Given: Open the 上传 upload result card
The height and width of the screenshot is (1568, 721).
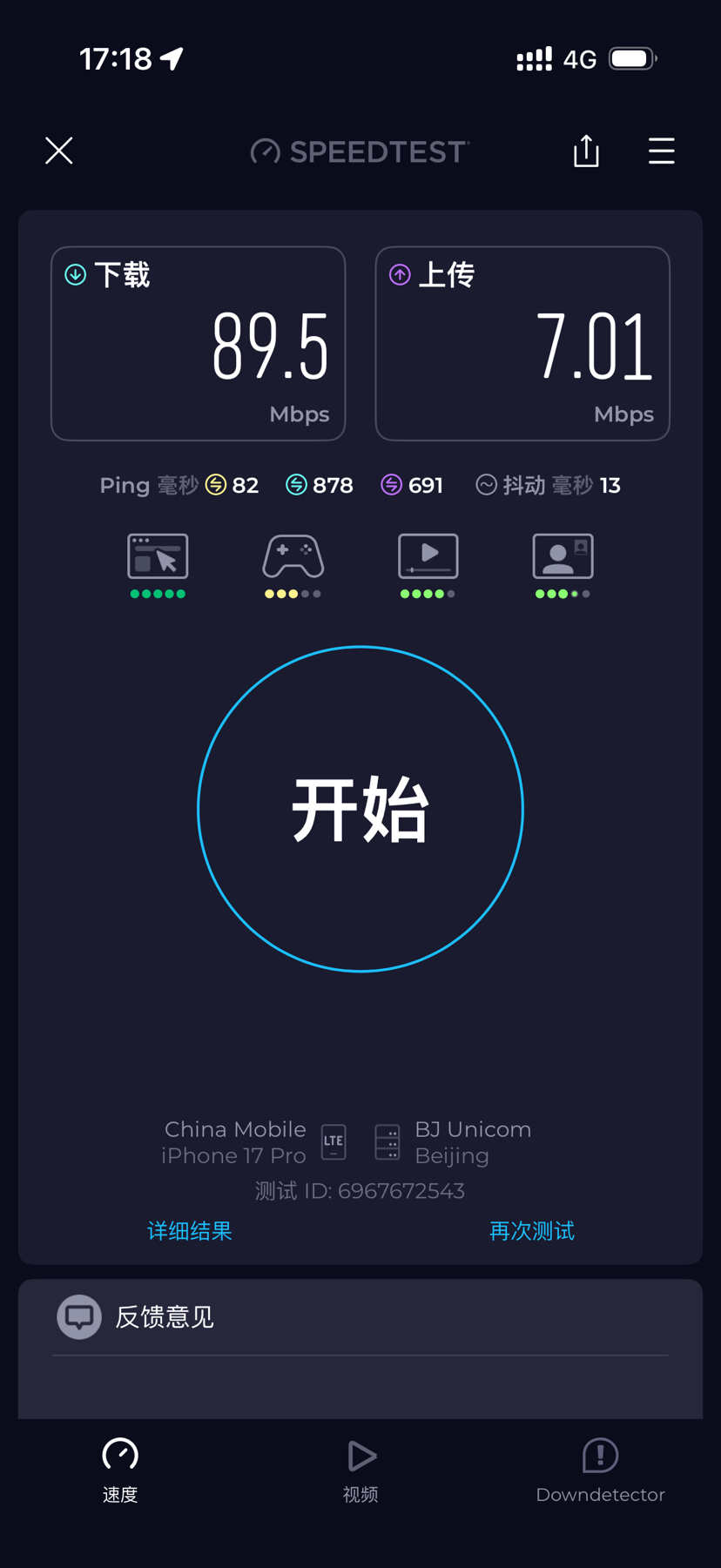Looking at the screenshot, I should pyautogui.click(x=522, y=344).
